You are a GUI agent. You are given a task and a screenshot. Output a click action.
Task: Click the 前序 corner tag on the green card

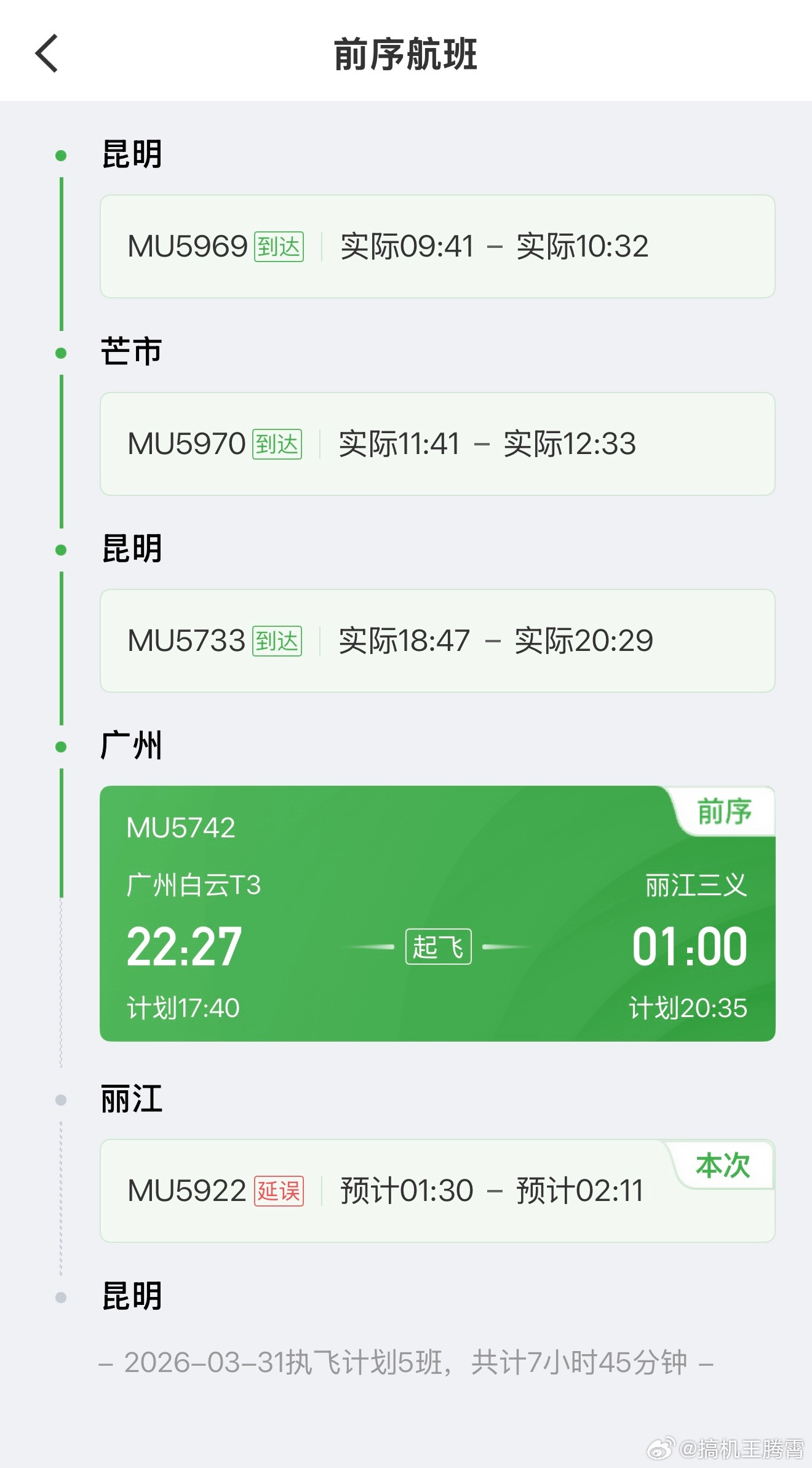pos(725,812)
